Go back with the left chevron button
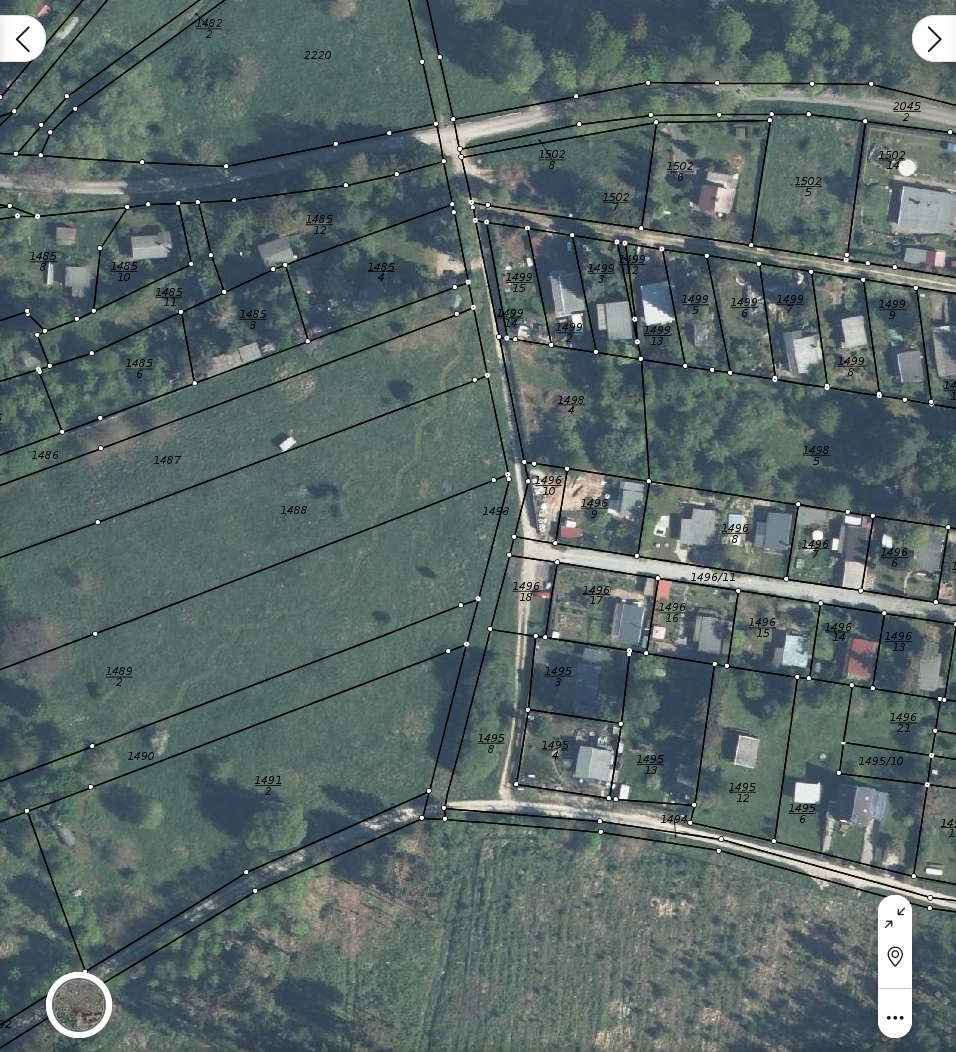The height and width of the screenshot is (1052, 956). pyautogui.click(x=22, y=39)
